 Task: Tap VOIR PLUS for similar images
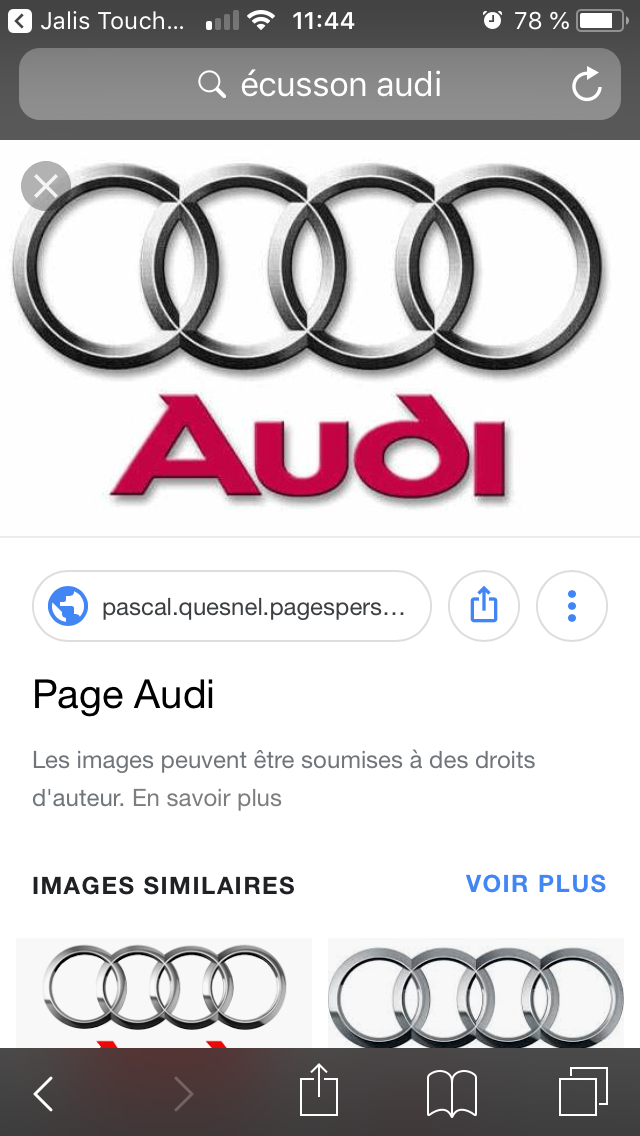(536, 884)
